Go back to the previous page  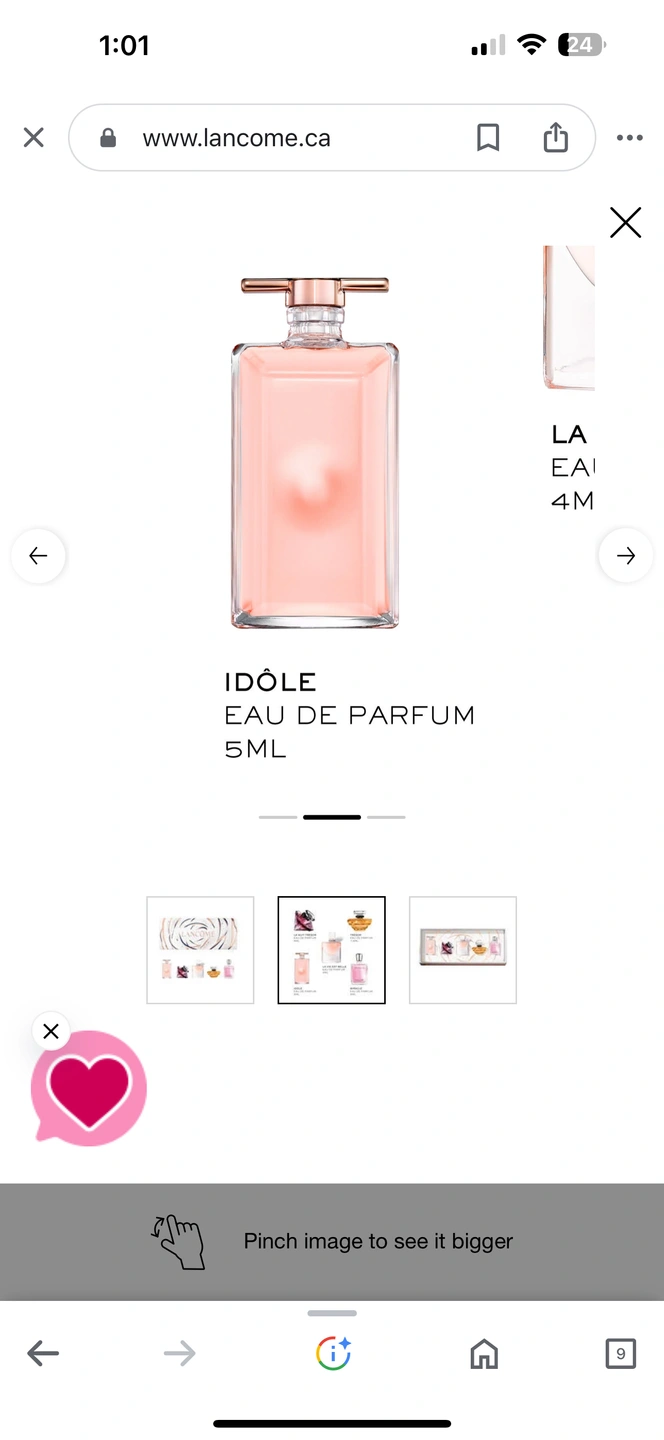tap(43, 1354)
